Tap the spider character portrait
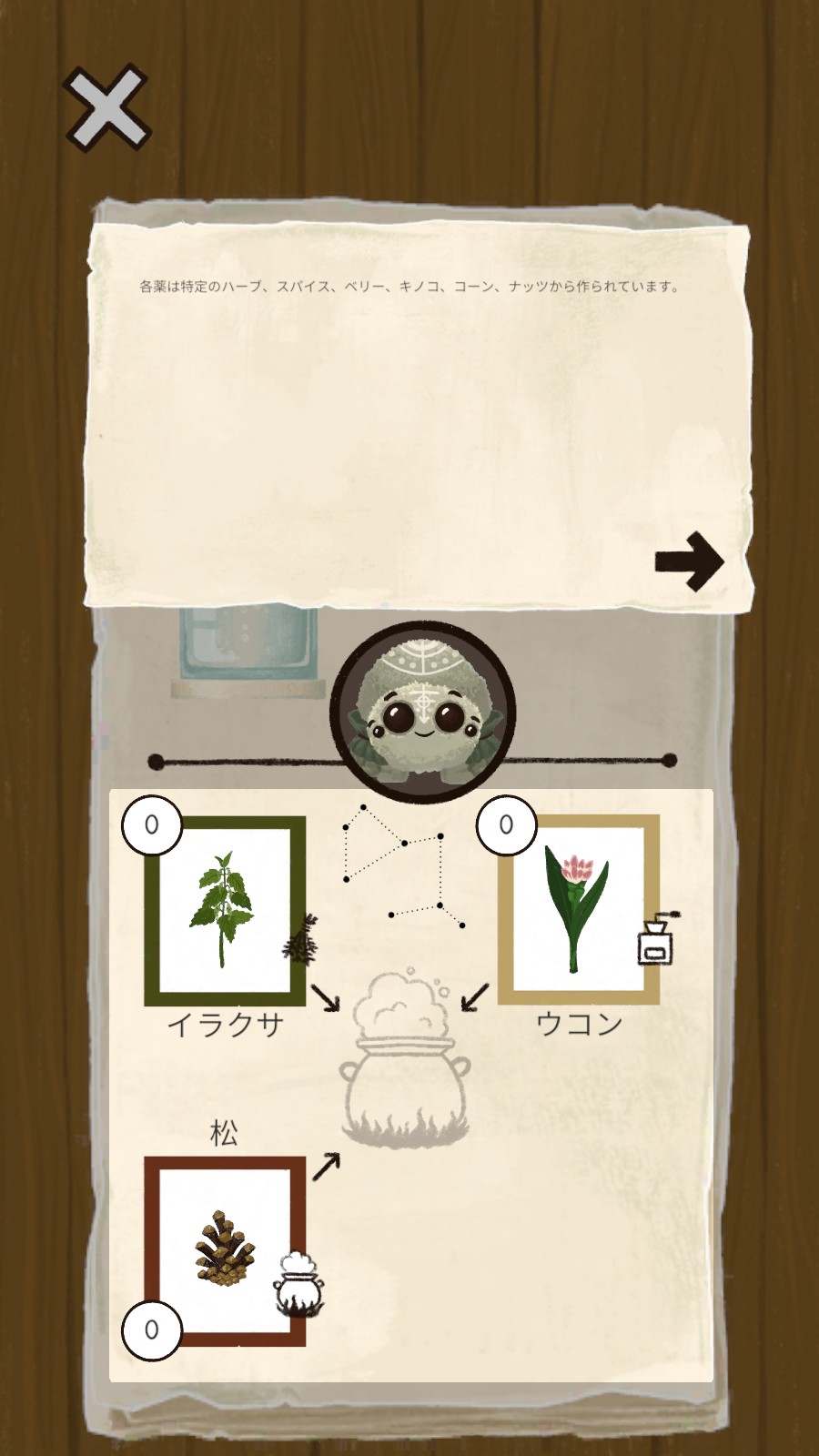 pos(422,711)
